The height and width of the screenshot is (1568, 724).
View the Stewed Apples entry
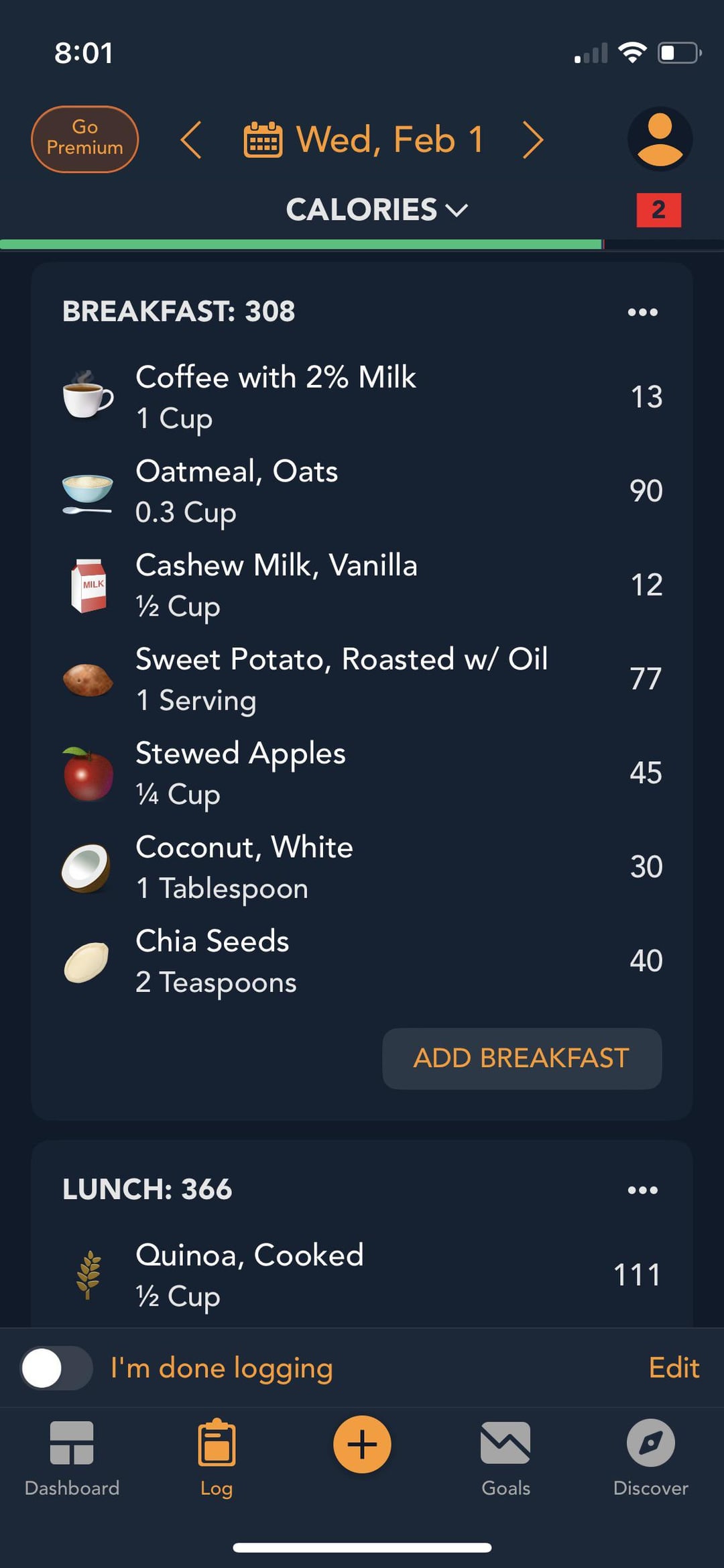362,773
